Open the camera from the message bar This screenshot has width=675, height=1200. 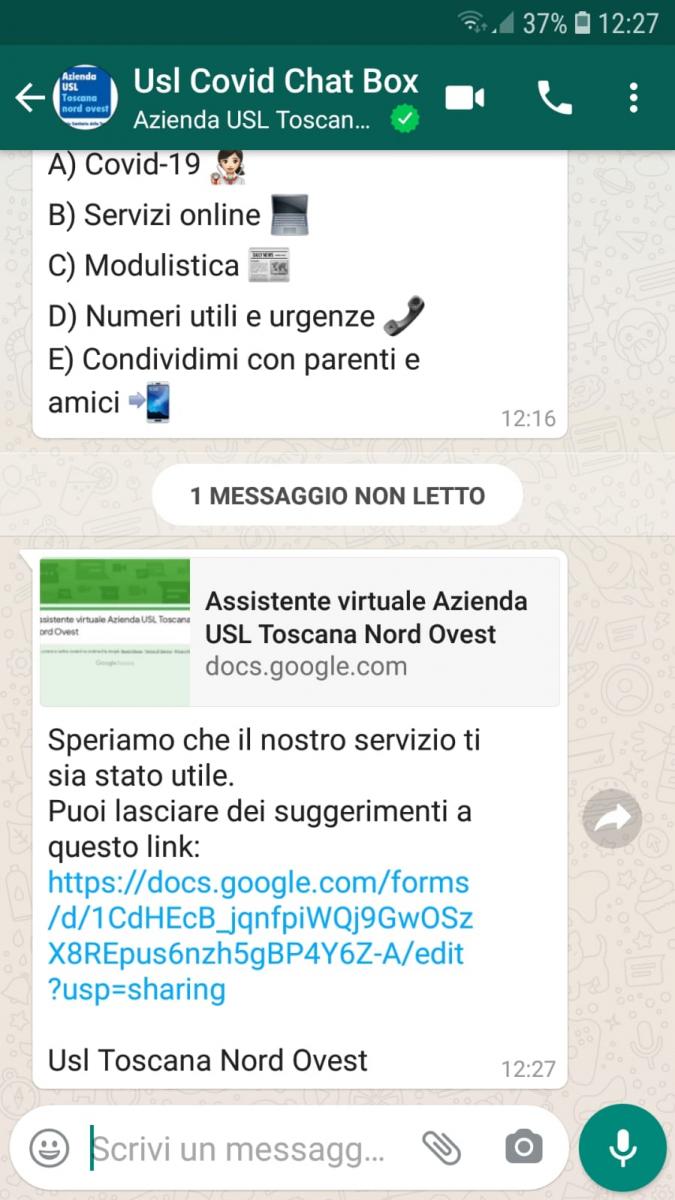point(524,1148)
